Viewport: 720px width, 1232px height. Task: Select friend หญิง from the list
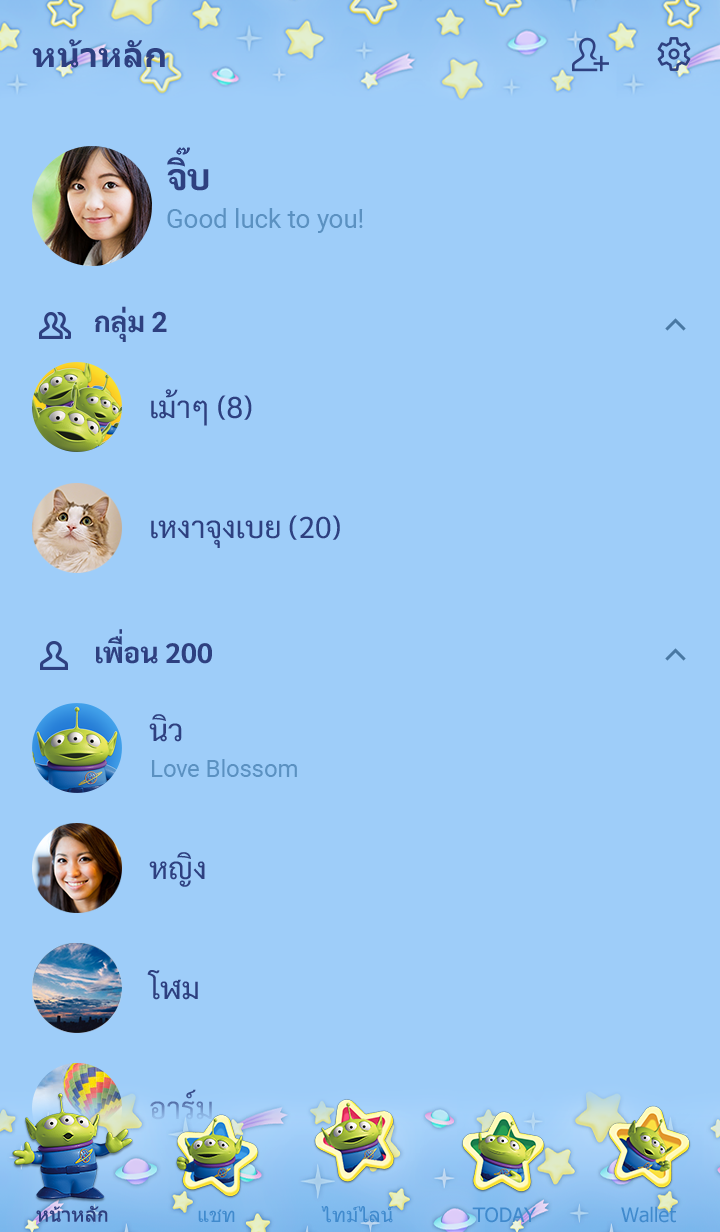point(177,868)
